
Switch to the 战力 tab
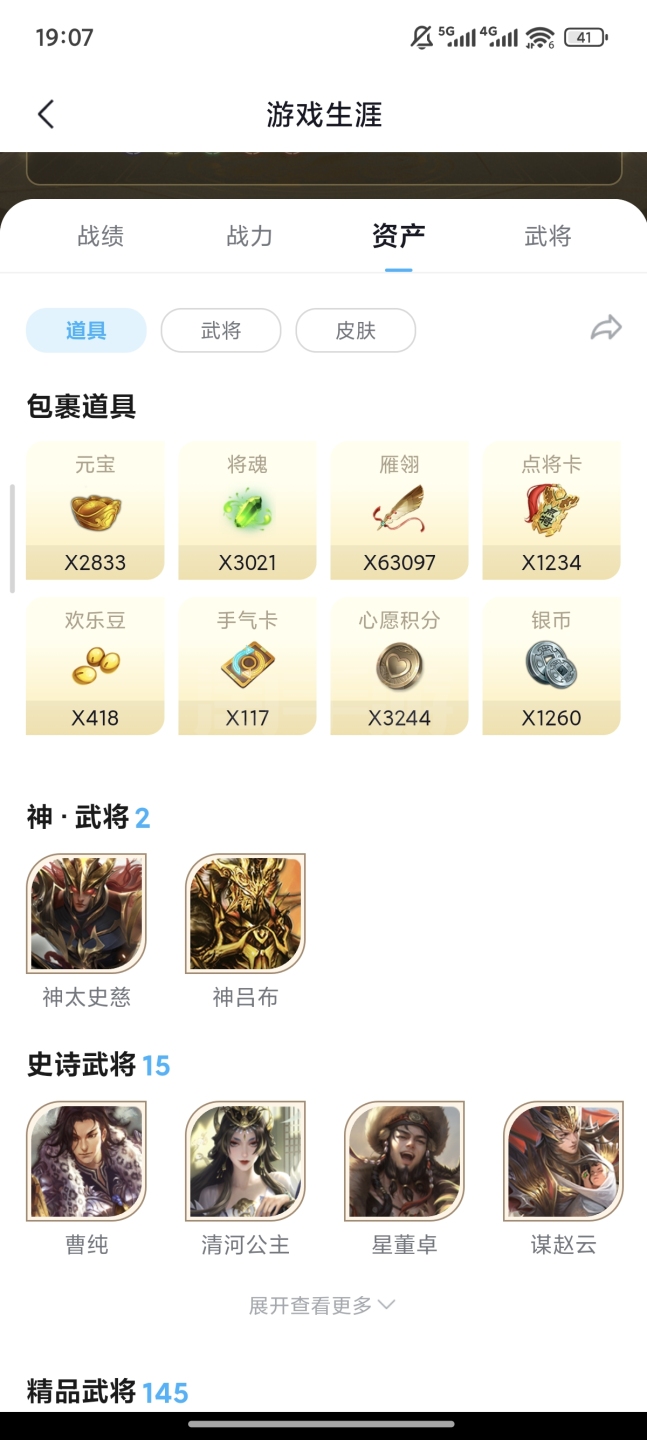[x=250, y=237]
